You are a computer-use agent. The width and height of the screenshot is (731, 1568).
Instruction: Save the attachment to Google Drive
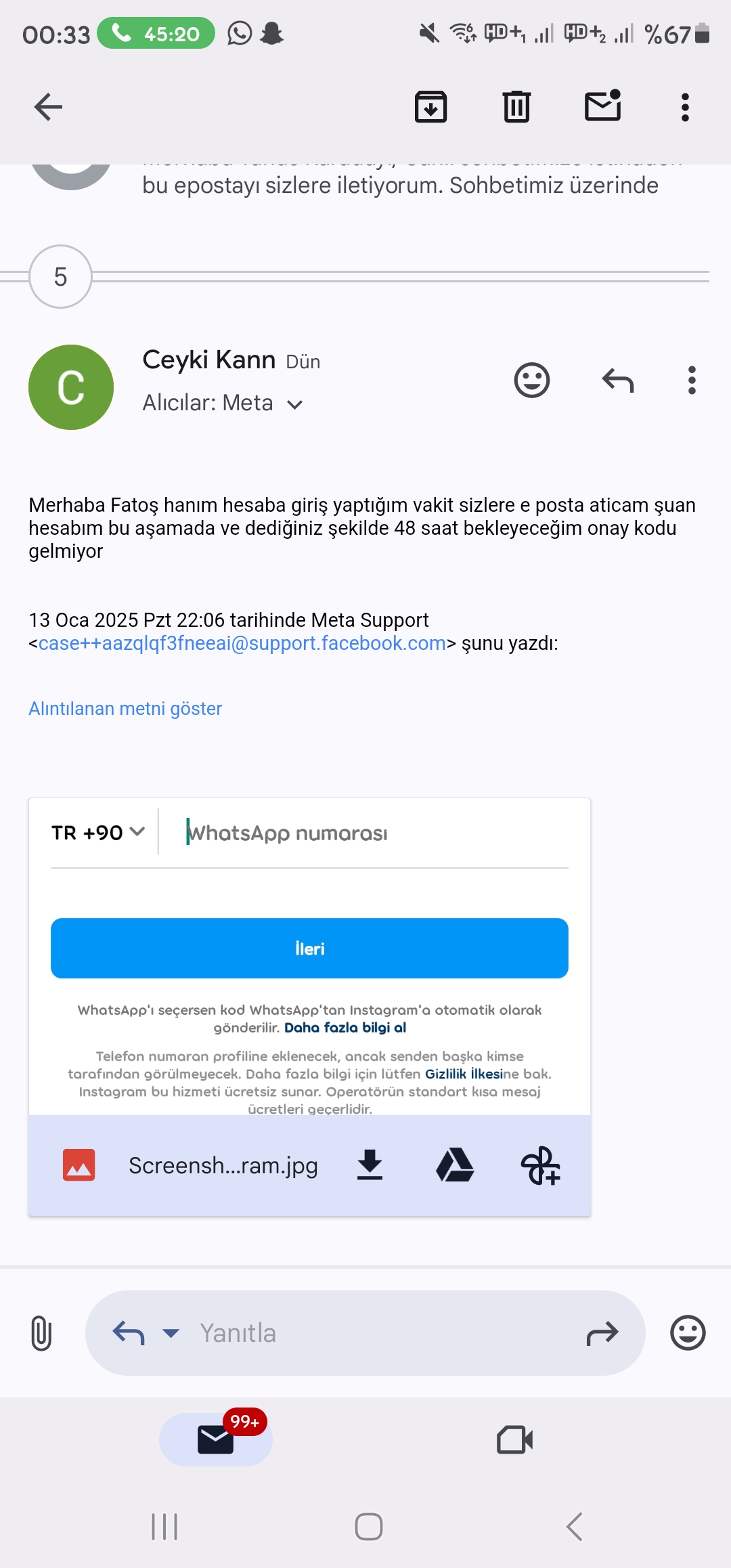click(455, 1165)
